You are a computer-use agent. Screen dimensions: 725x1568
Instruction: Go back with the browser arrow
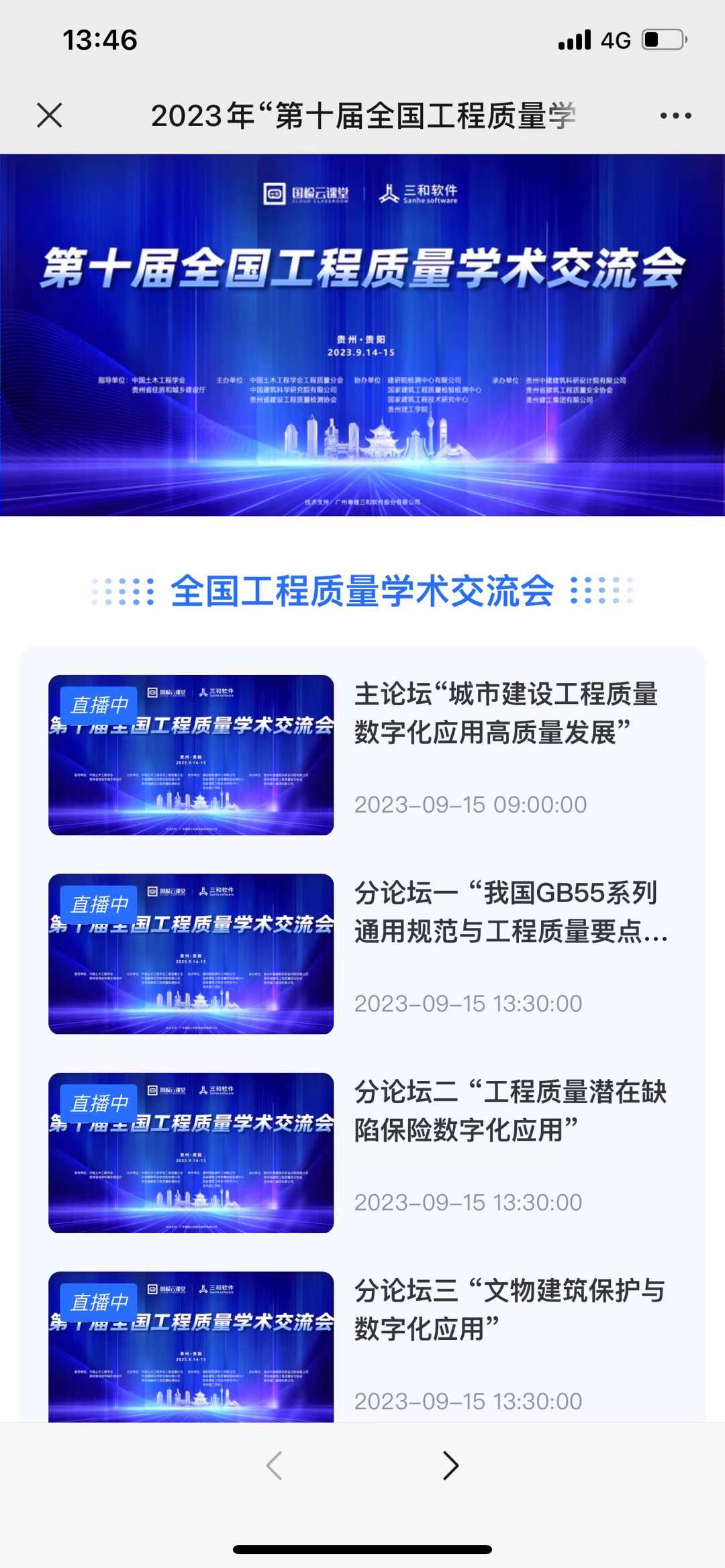coord(274,1466)
